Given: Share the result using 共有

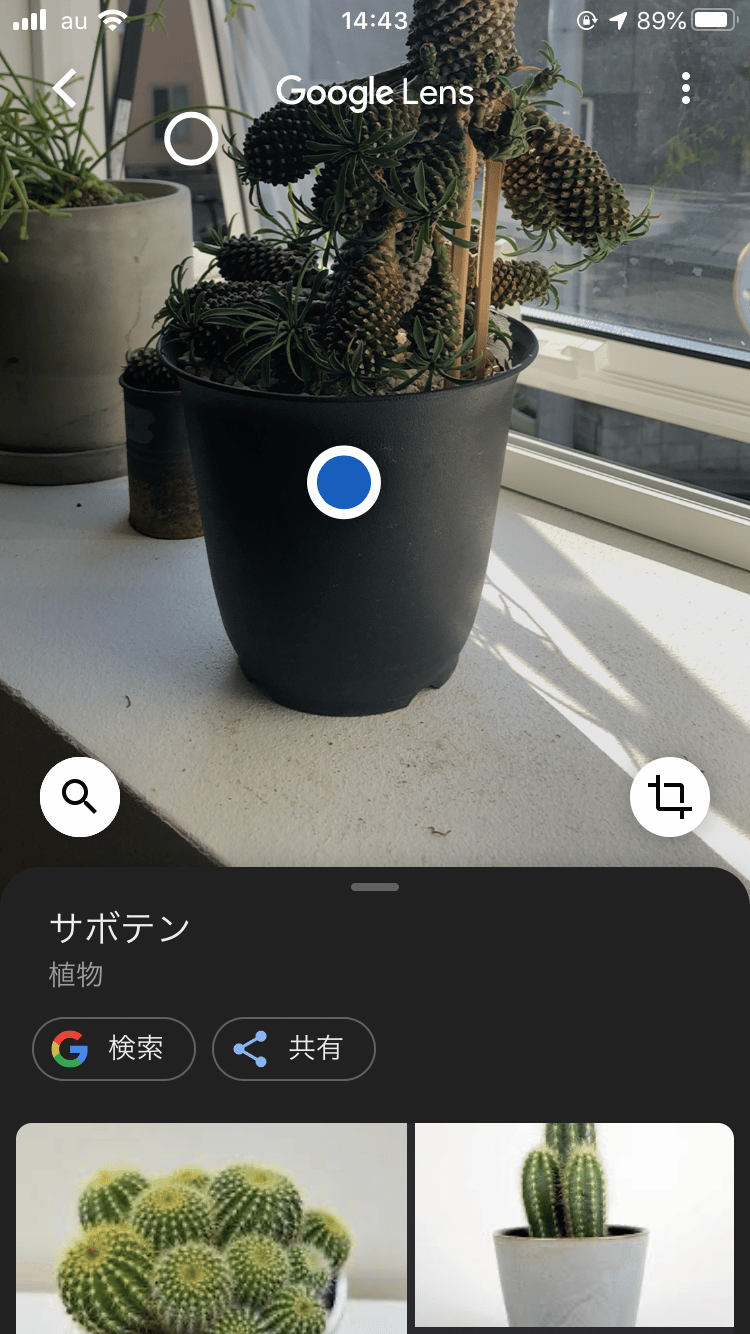Looking at the screenshot, I should pyautogui.click(x=294, y=1049).
